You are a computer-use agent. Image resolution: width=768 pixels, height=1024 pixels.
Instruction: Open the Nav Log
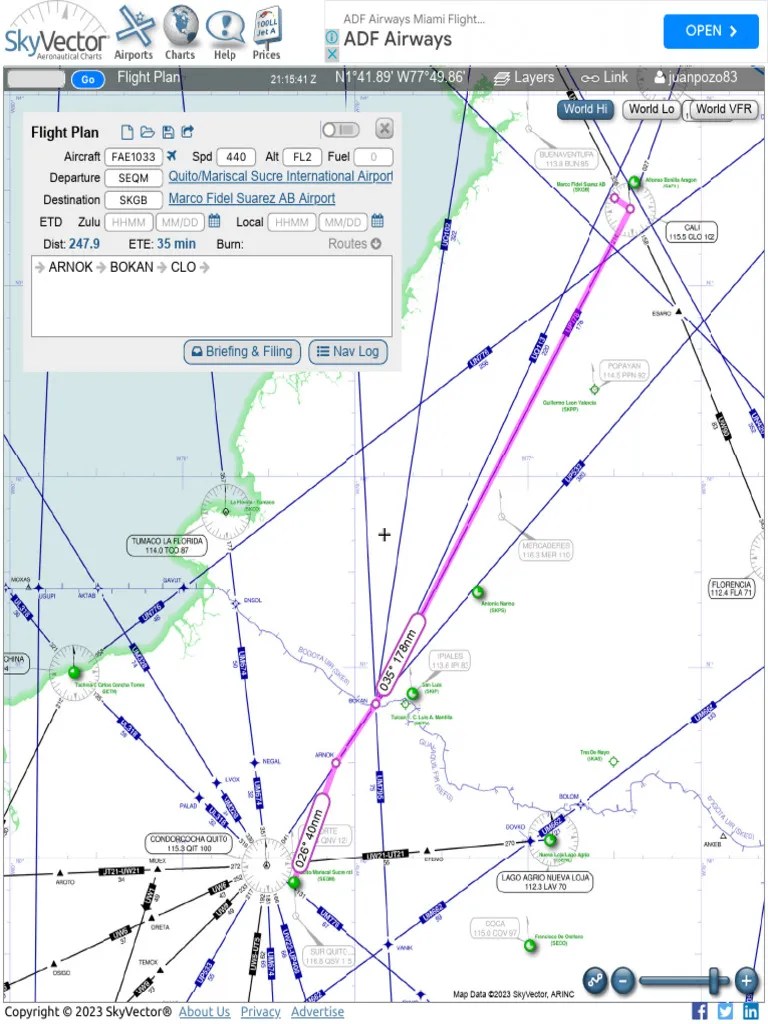(x=347, y=351)
